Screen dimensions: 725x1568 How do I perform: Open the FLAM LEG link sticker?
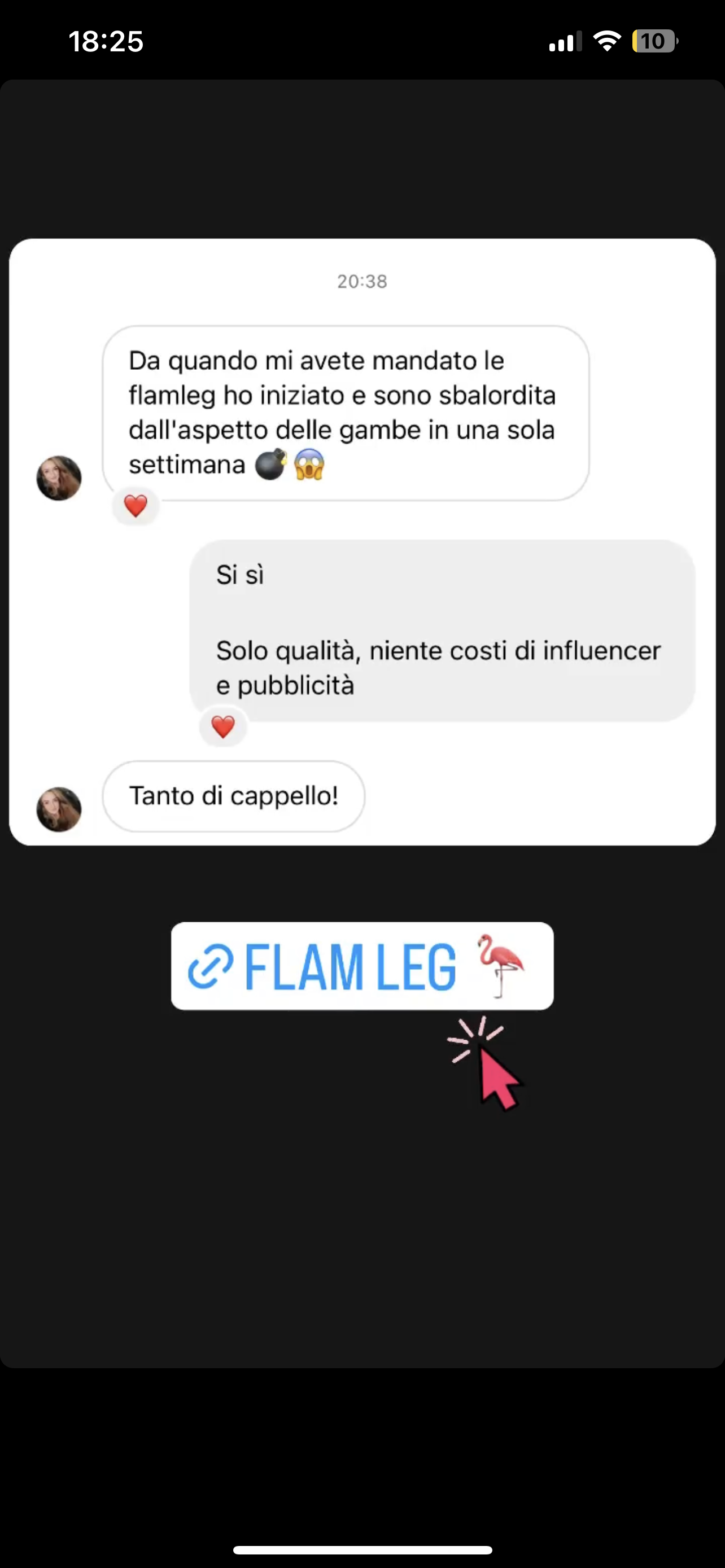[361, 966]
